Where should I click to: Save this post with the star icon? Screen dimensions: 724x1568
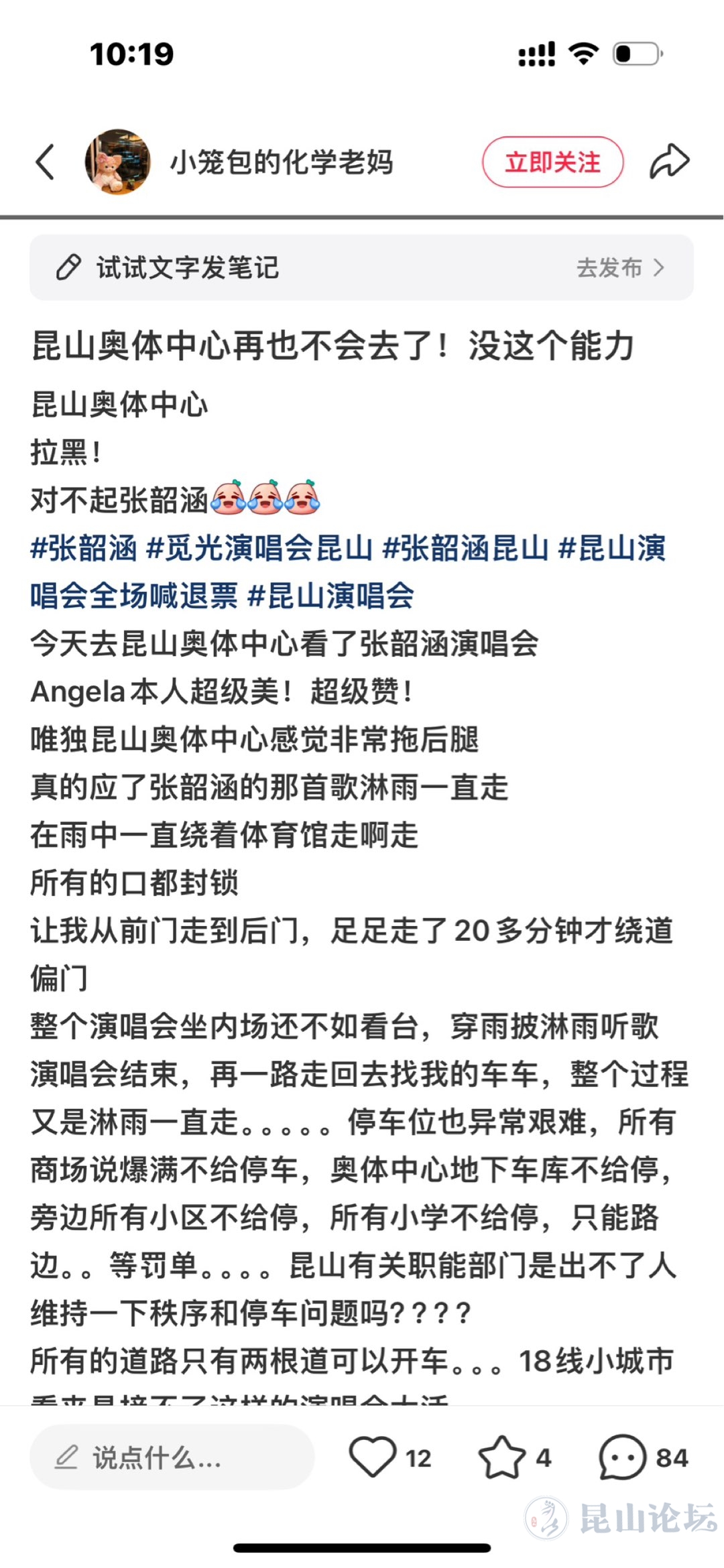pyautogui.click(x=501, y=1457)
